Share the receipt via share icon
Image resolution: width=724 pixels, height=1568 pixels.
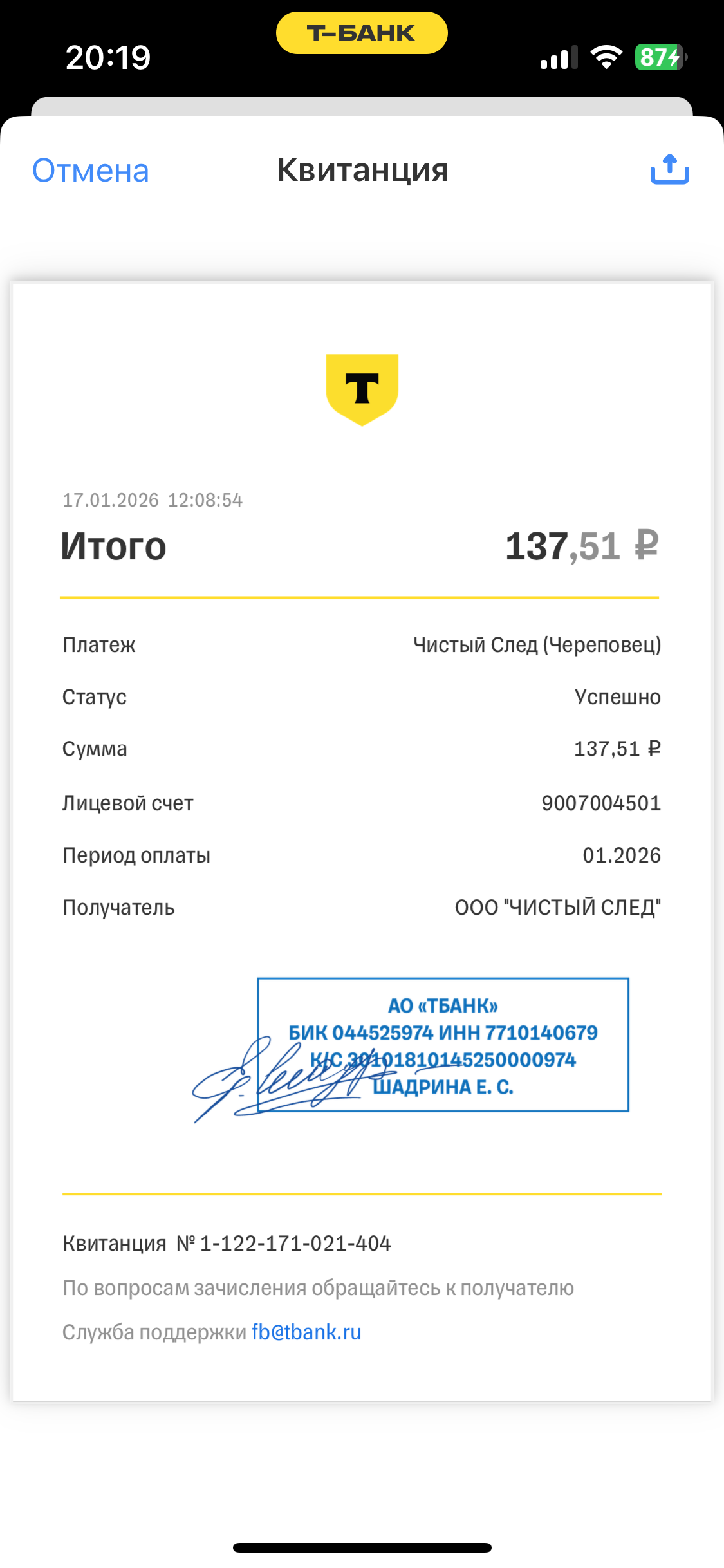click(669, 170)
